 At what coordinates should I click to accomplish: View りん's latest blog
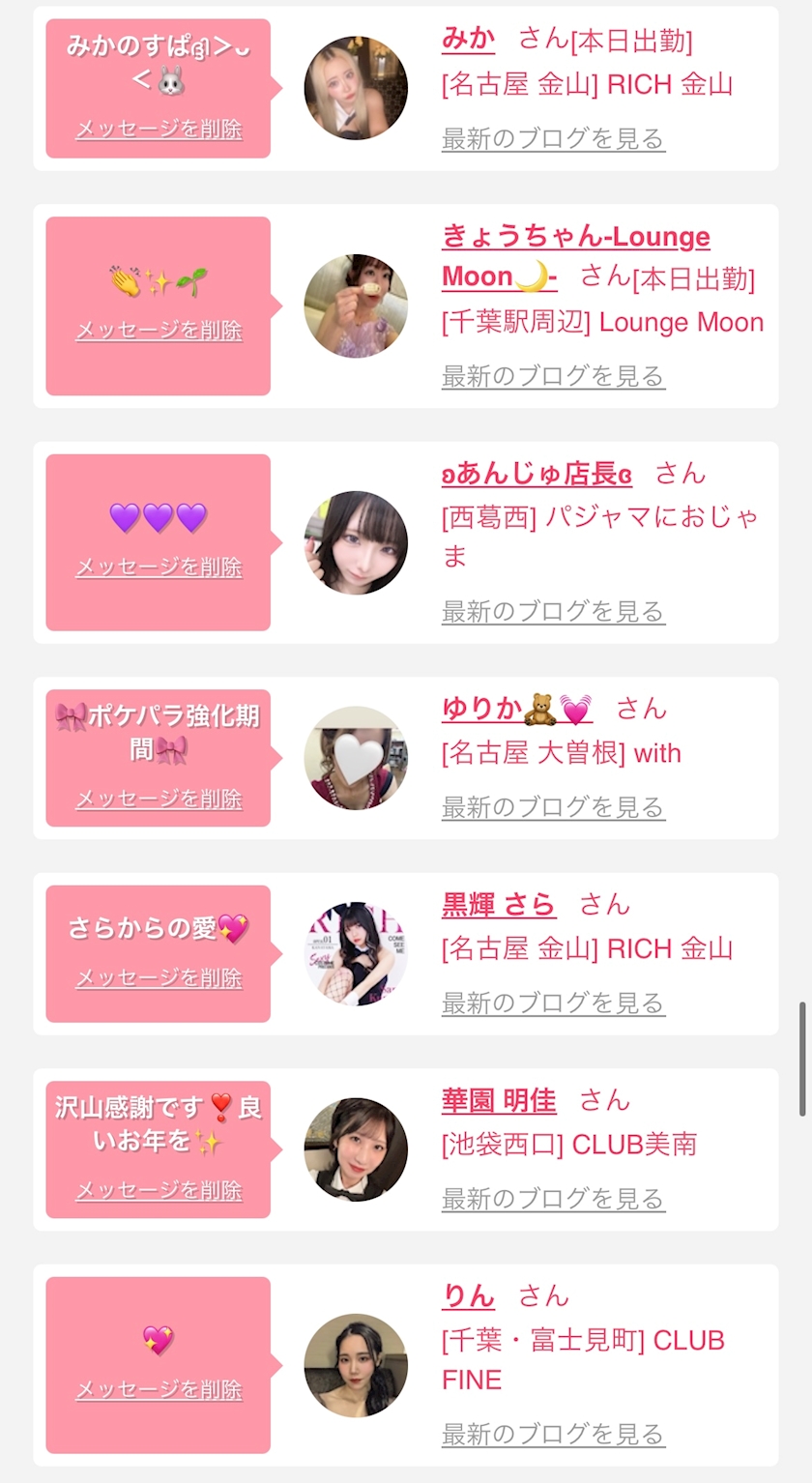[x=553, y=1435]
